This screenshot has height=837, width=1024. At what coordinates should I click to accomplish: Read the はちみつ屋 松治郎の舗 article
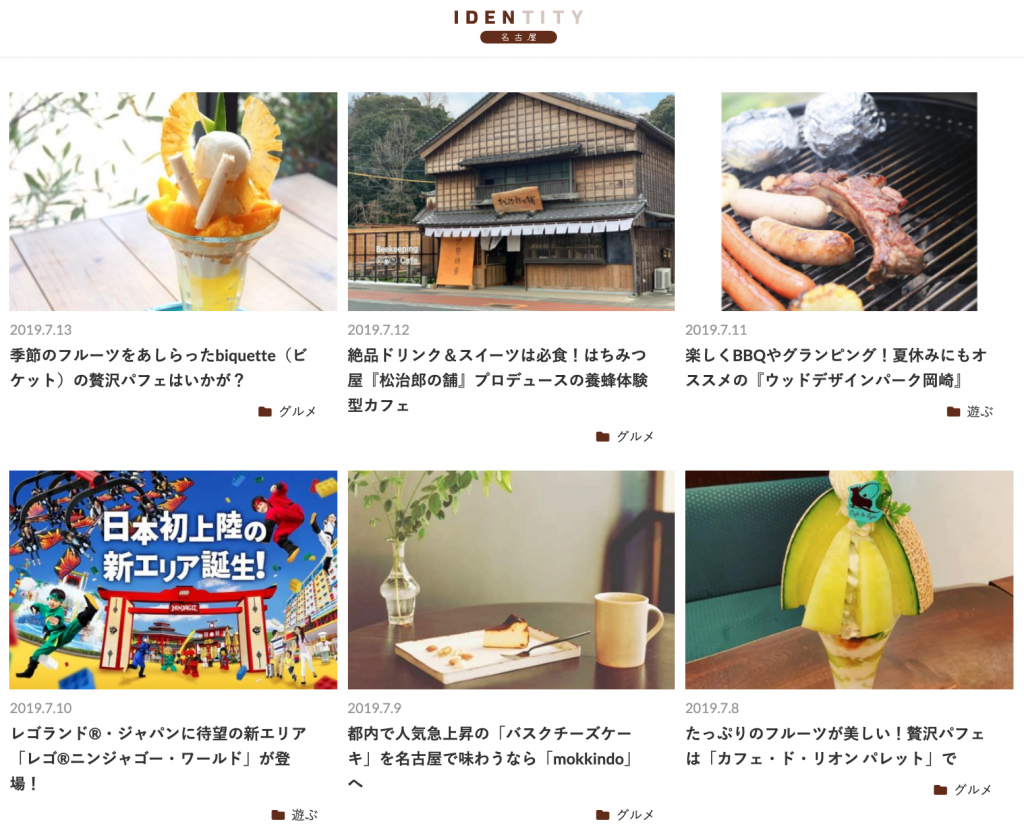coord(497,380)
